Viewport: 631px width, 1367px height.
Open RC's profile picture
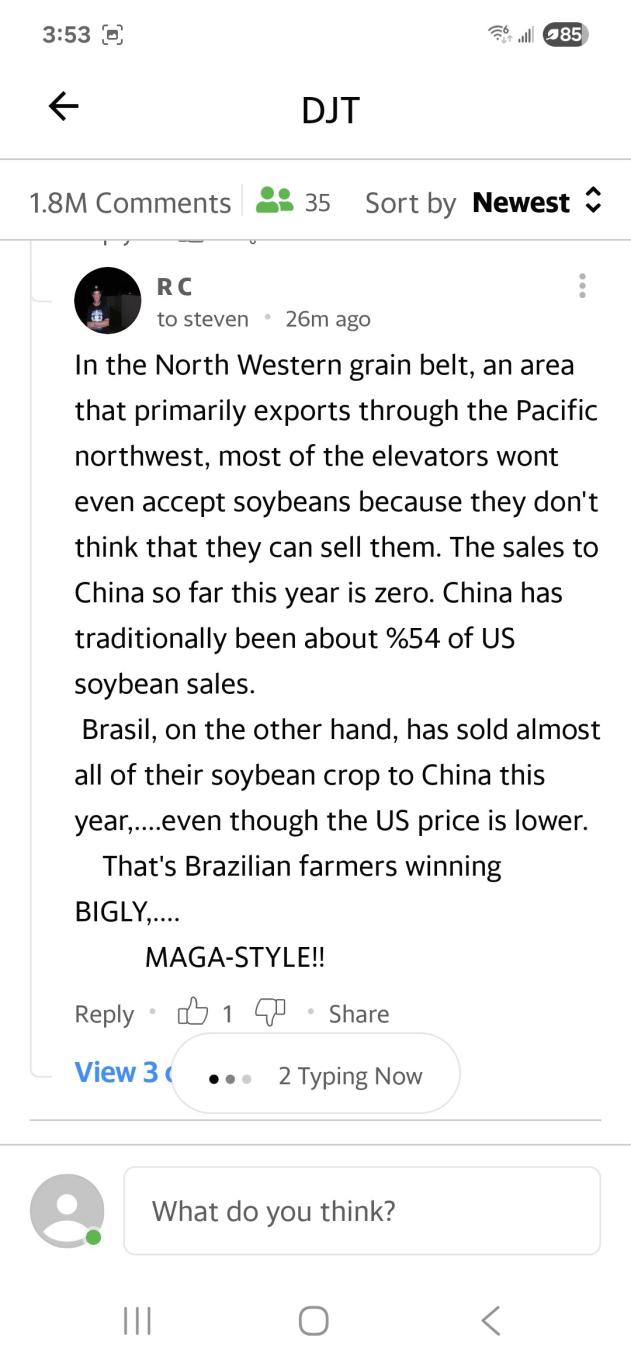(x=107, y=300)
